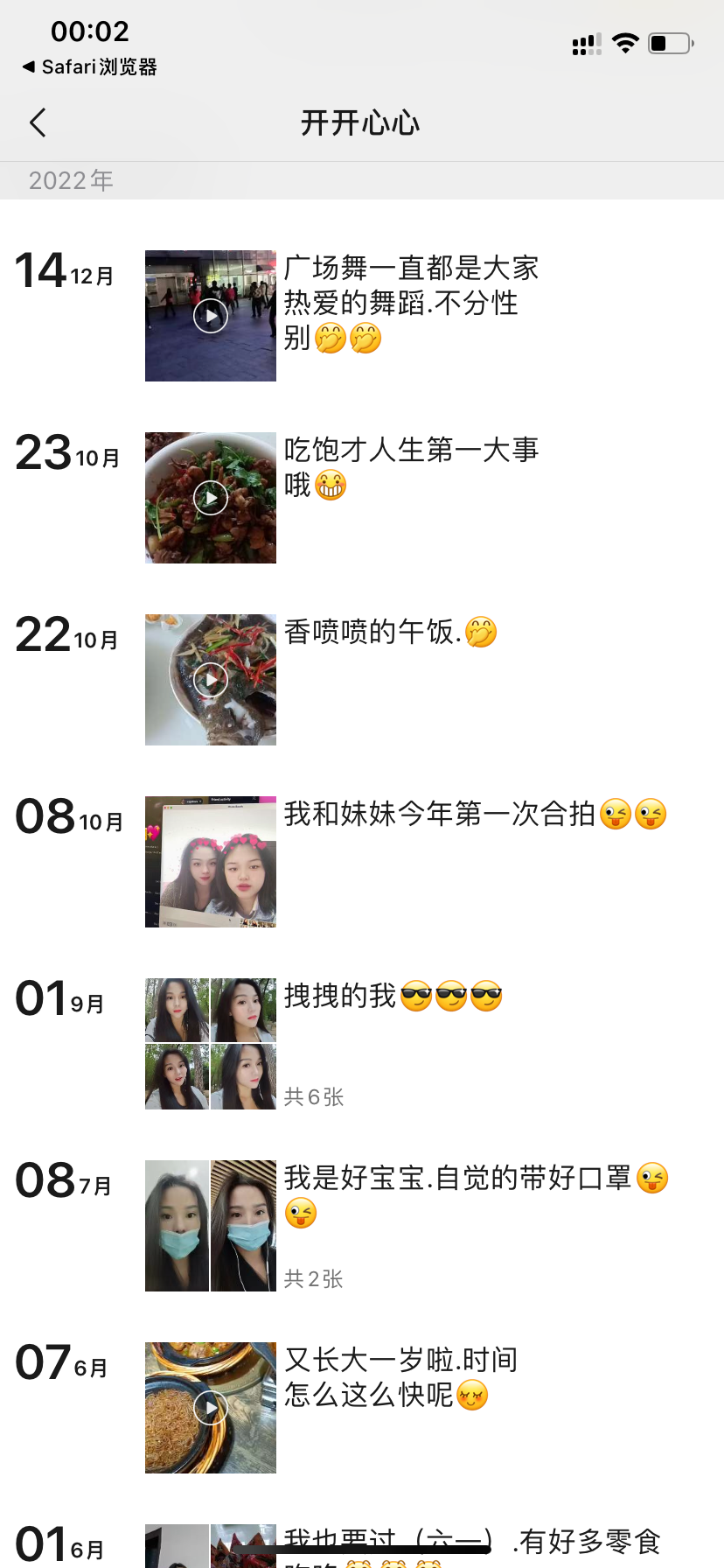The height and width of the screenshot is (1568, 724).
Task: Play the 又长大一岁啦 video from 7 June
Action: coord(211,1408)
